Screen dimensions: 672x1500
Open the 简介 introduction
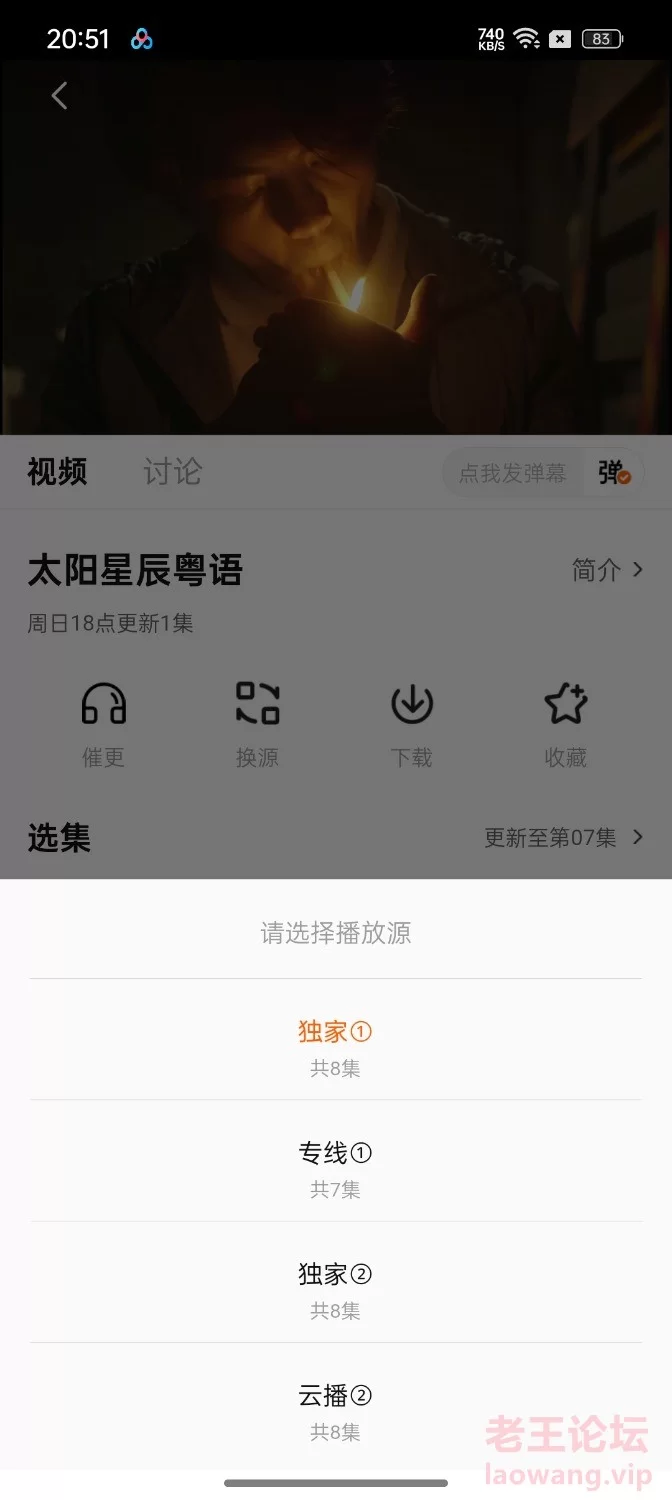pos(607,570)
